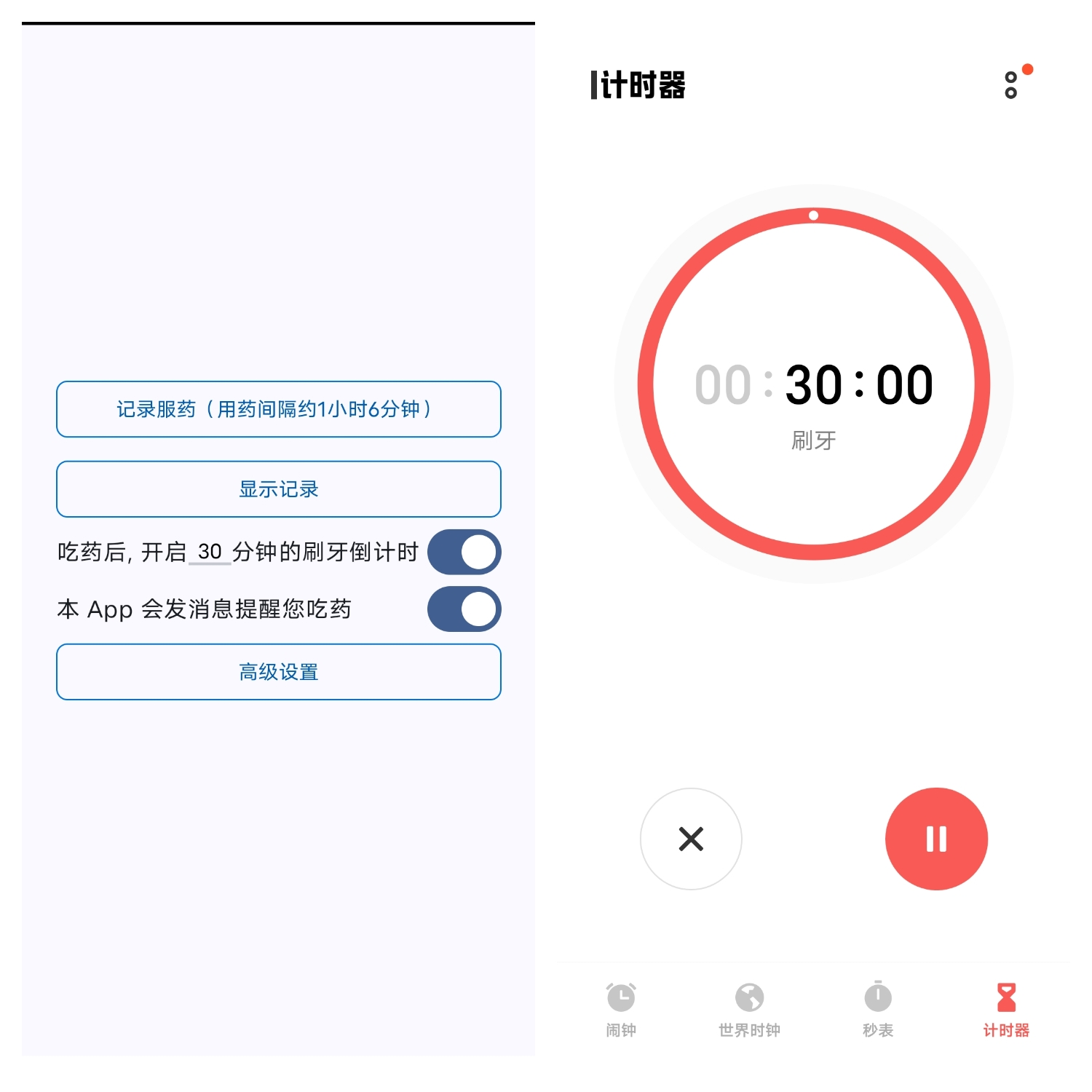Screen dimensions: 1092x1092
Task: Switch to the 世界时钟 tab
Action: coord(749,1008)
